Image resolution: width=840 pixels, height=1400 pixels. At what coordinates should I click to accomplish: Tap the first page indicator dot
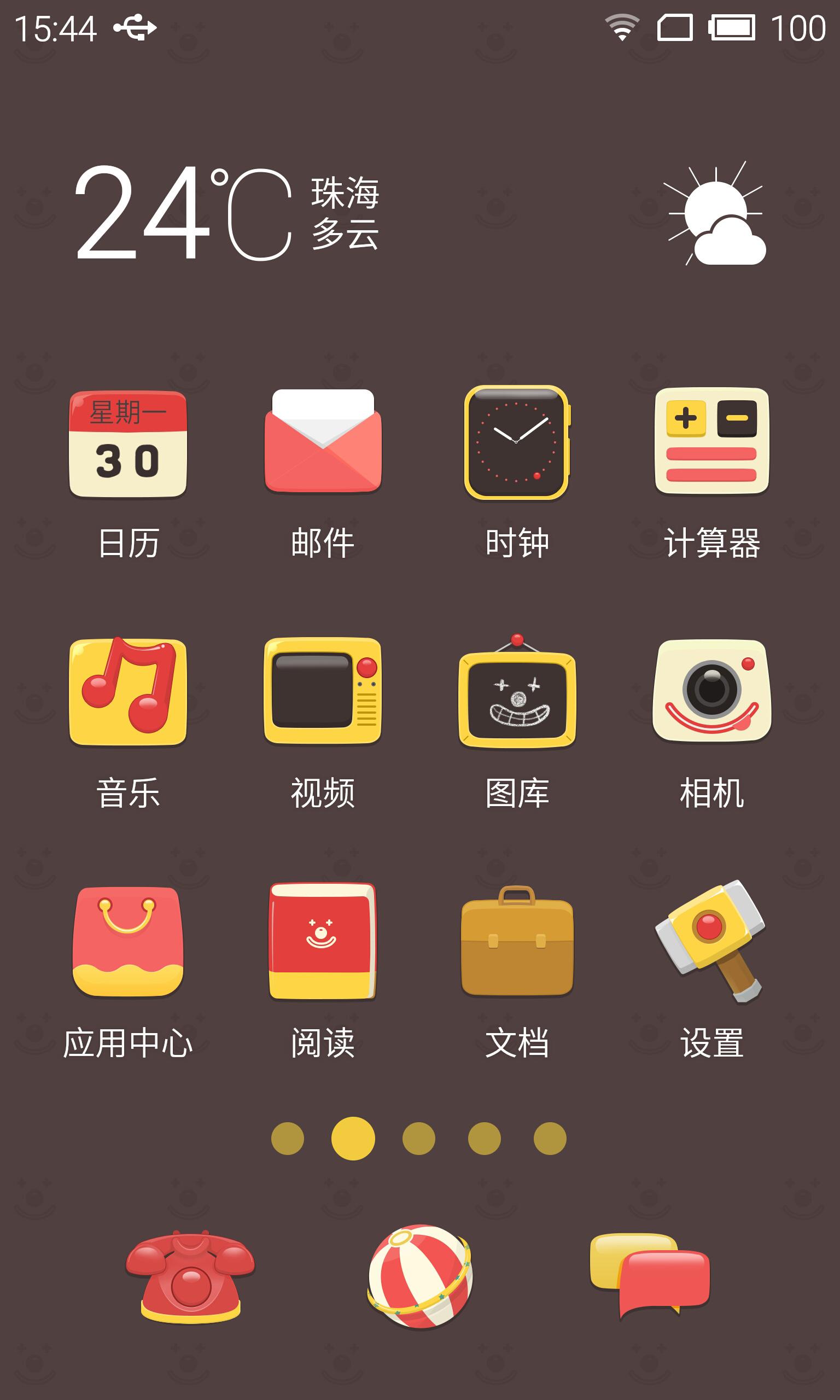(x=288, y=1138)
